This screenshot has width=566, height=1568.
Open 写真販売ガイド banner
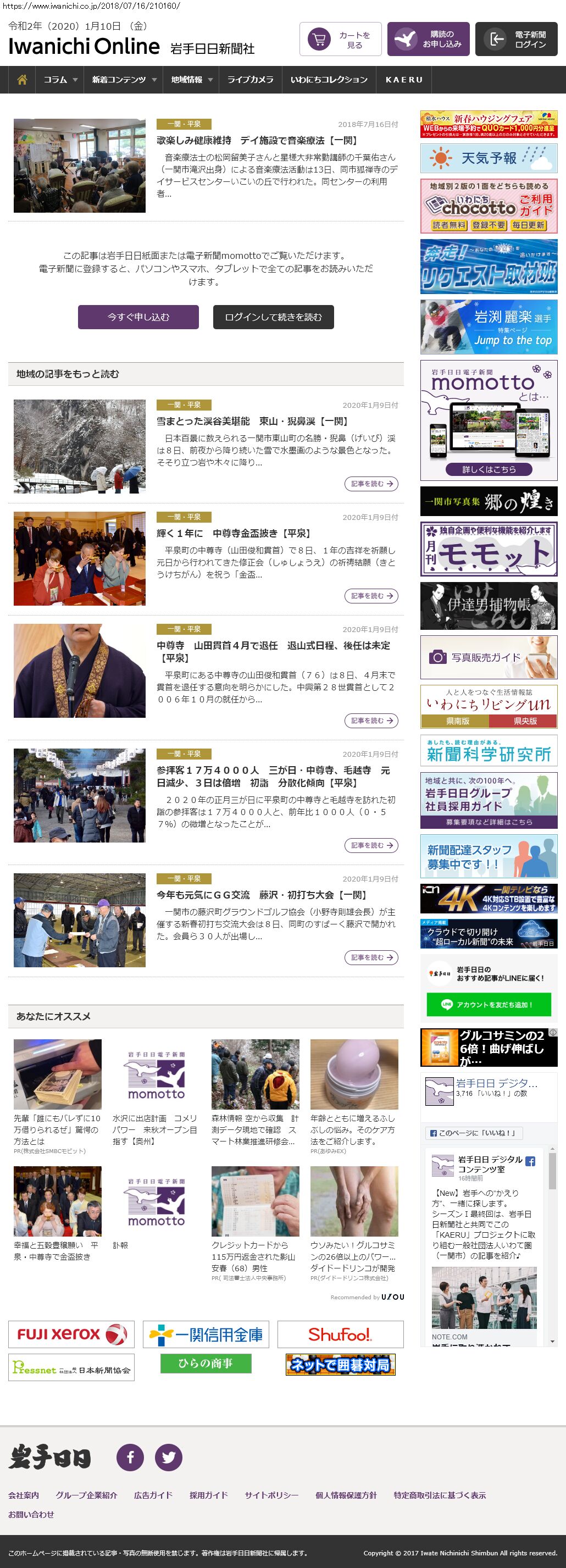[489, 657]
